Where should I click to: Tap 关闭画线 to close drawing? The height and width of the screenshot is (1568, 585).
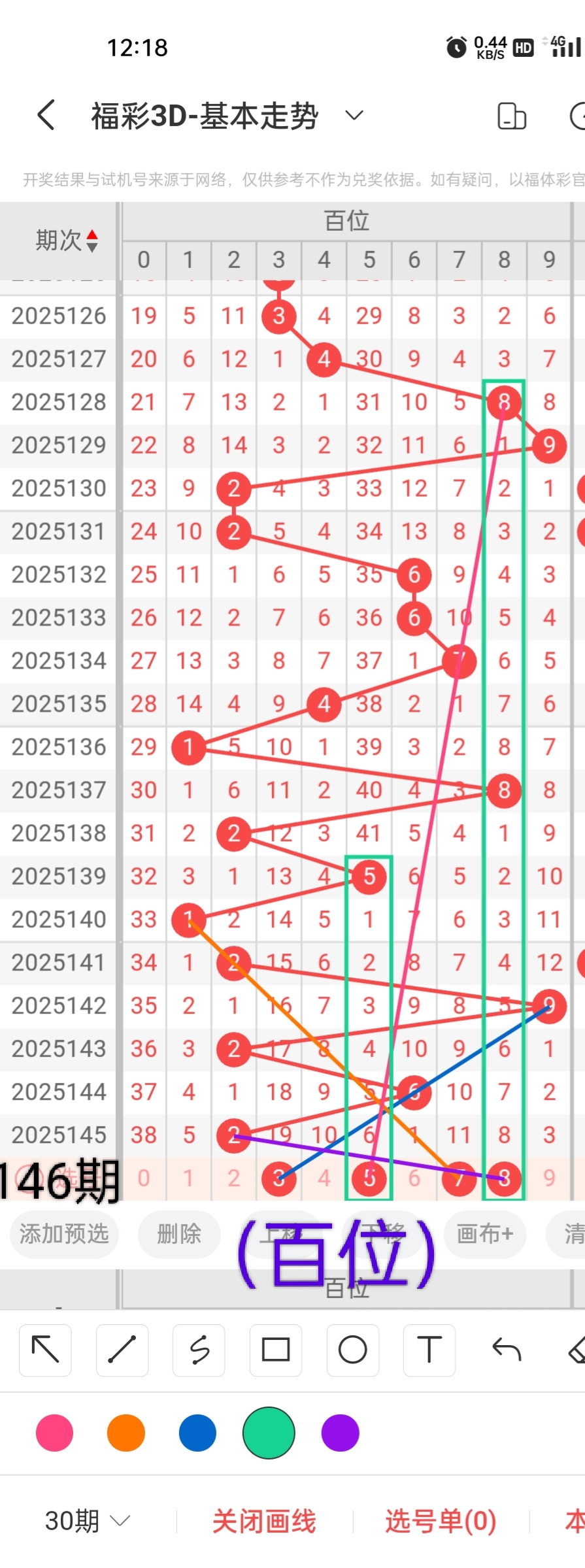[264, 1521]
